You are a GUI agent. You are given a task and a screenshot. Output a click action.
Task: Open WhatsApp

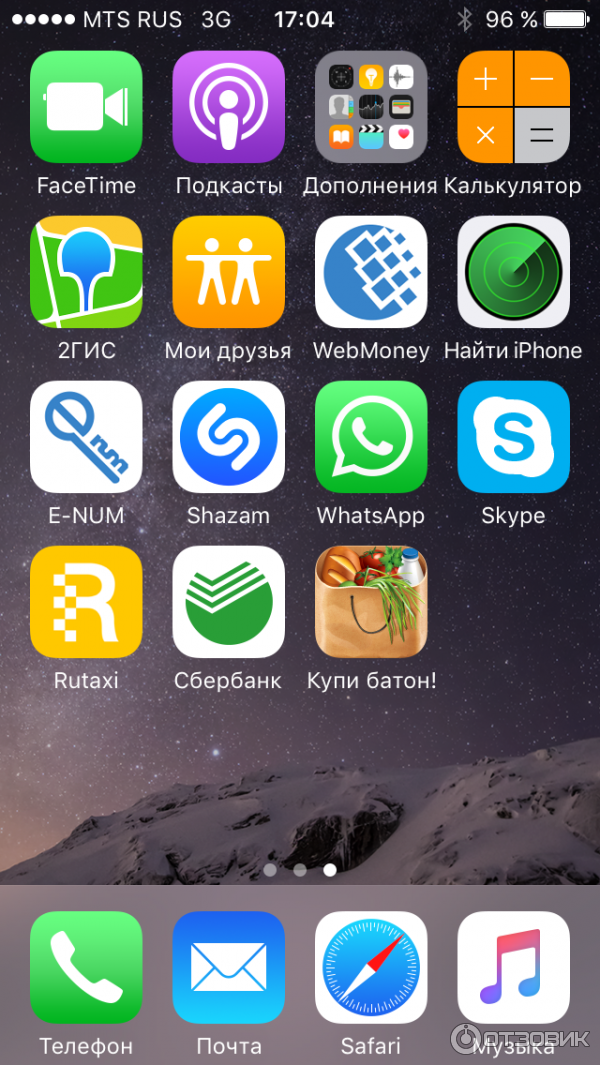(371, 437)
